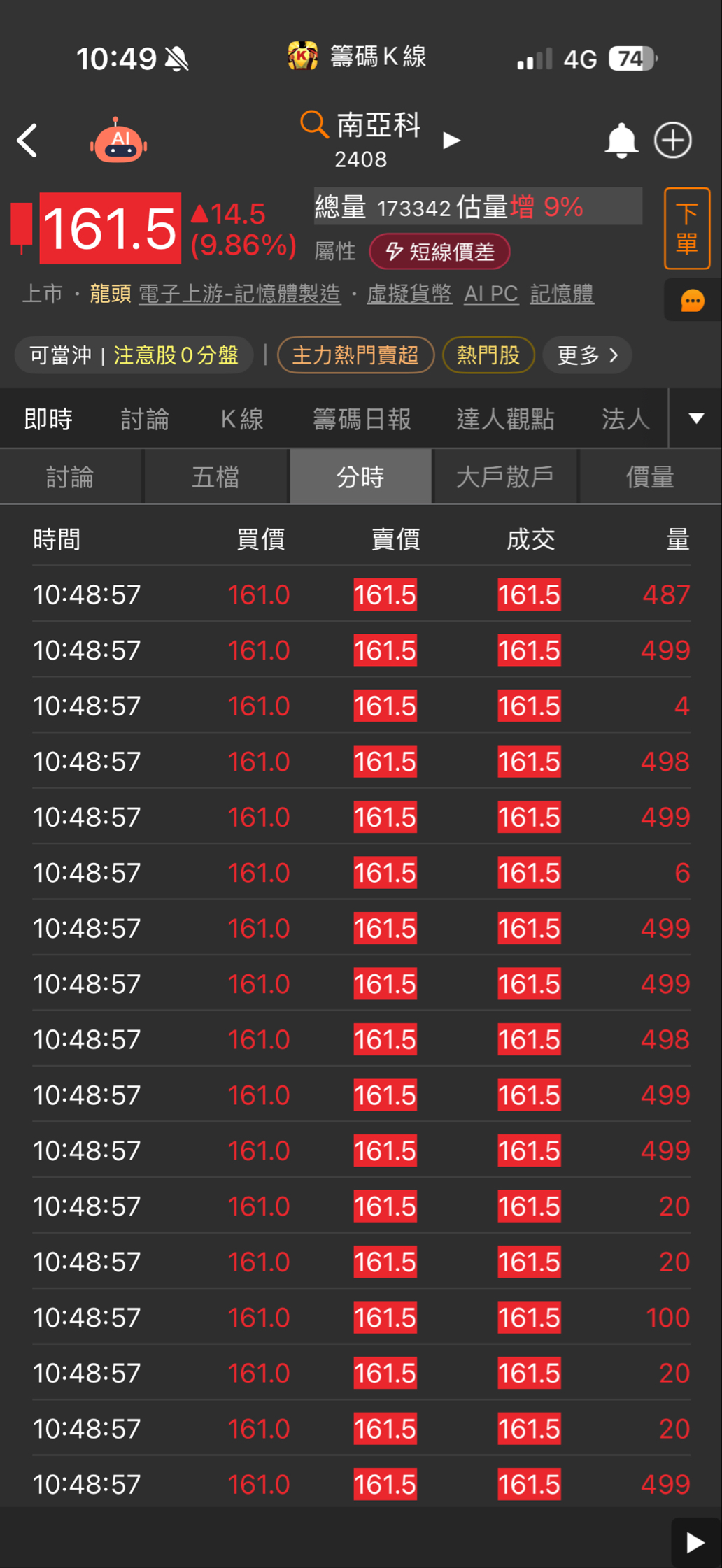Image resolution: width=722 pixels, height=1568 pixels.
Task: Switch to the 大戶散戶 sub-tab
Action: (505, 477)
